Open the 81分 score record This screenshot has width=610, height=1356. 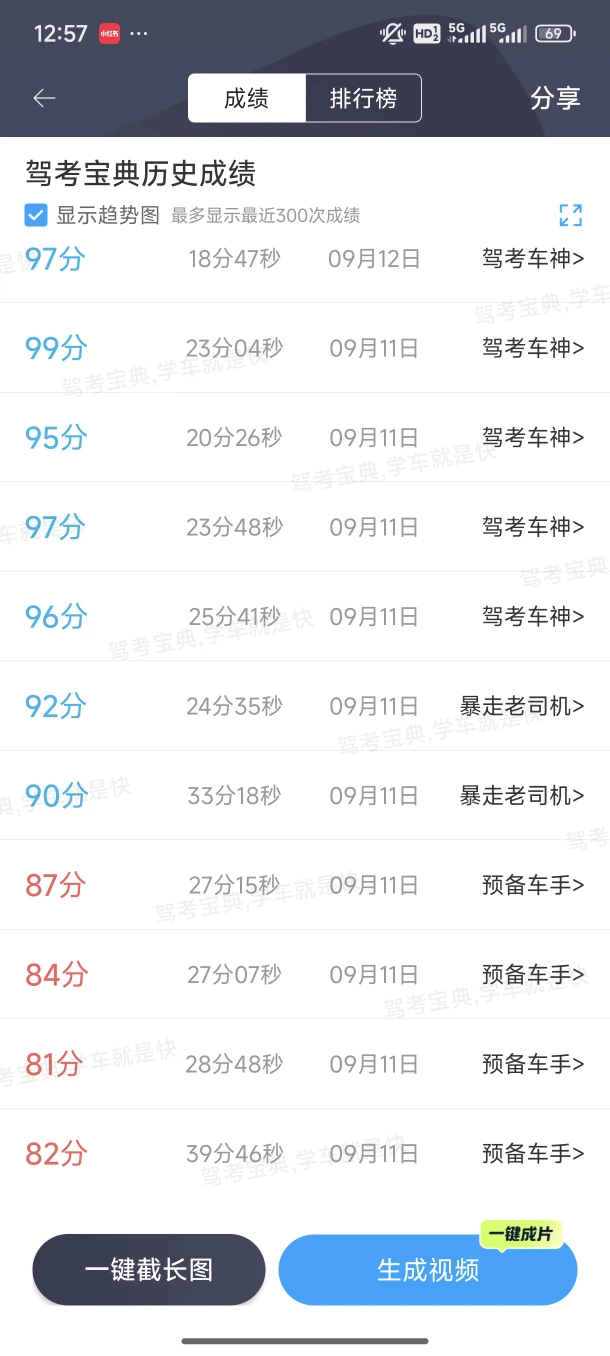pyautogui.click(x=304, y=1064)
